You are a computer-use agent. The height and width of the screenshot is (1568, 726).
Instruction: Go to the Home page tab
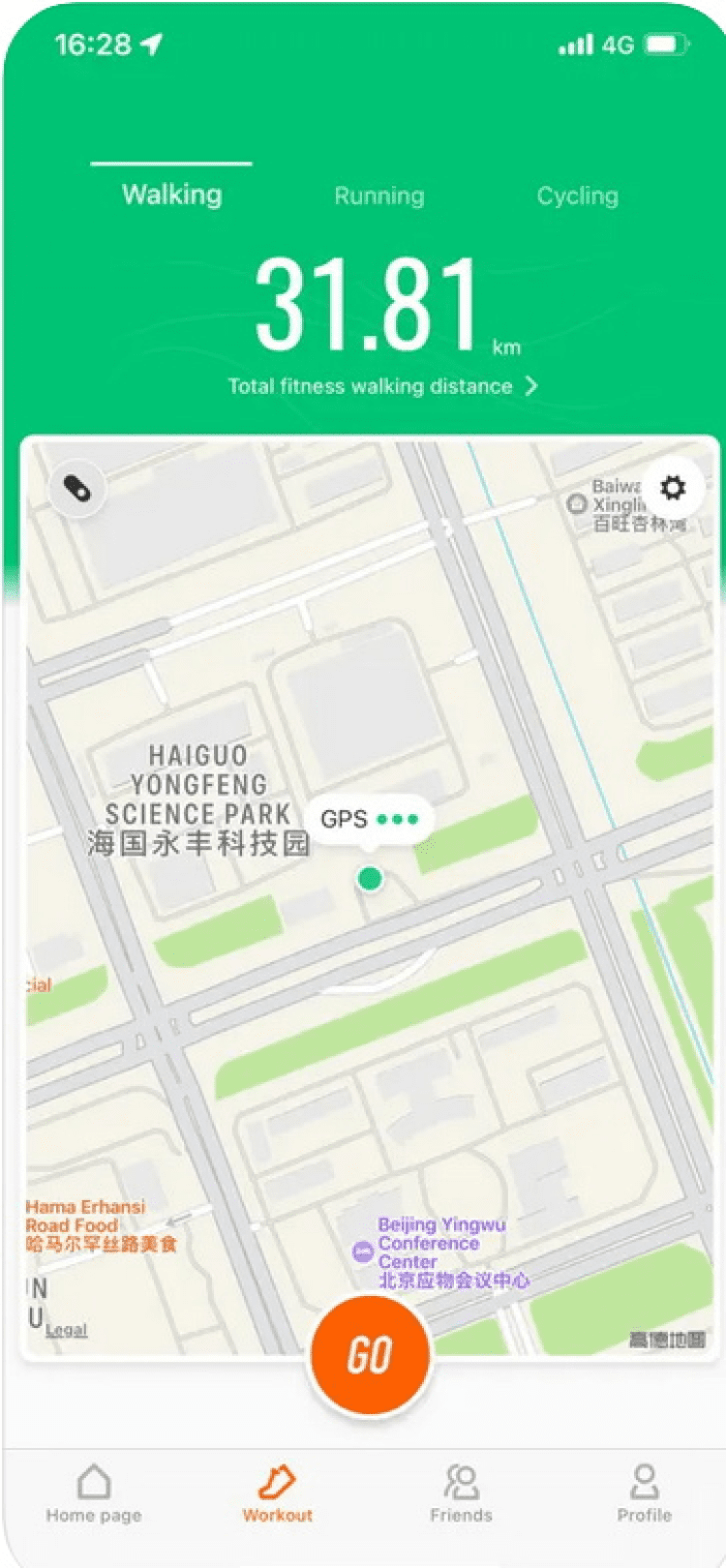pyautogui.click(x=94, y=1493)
